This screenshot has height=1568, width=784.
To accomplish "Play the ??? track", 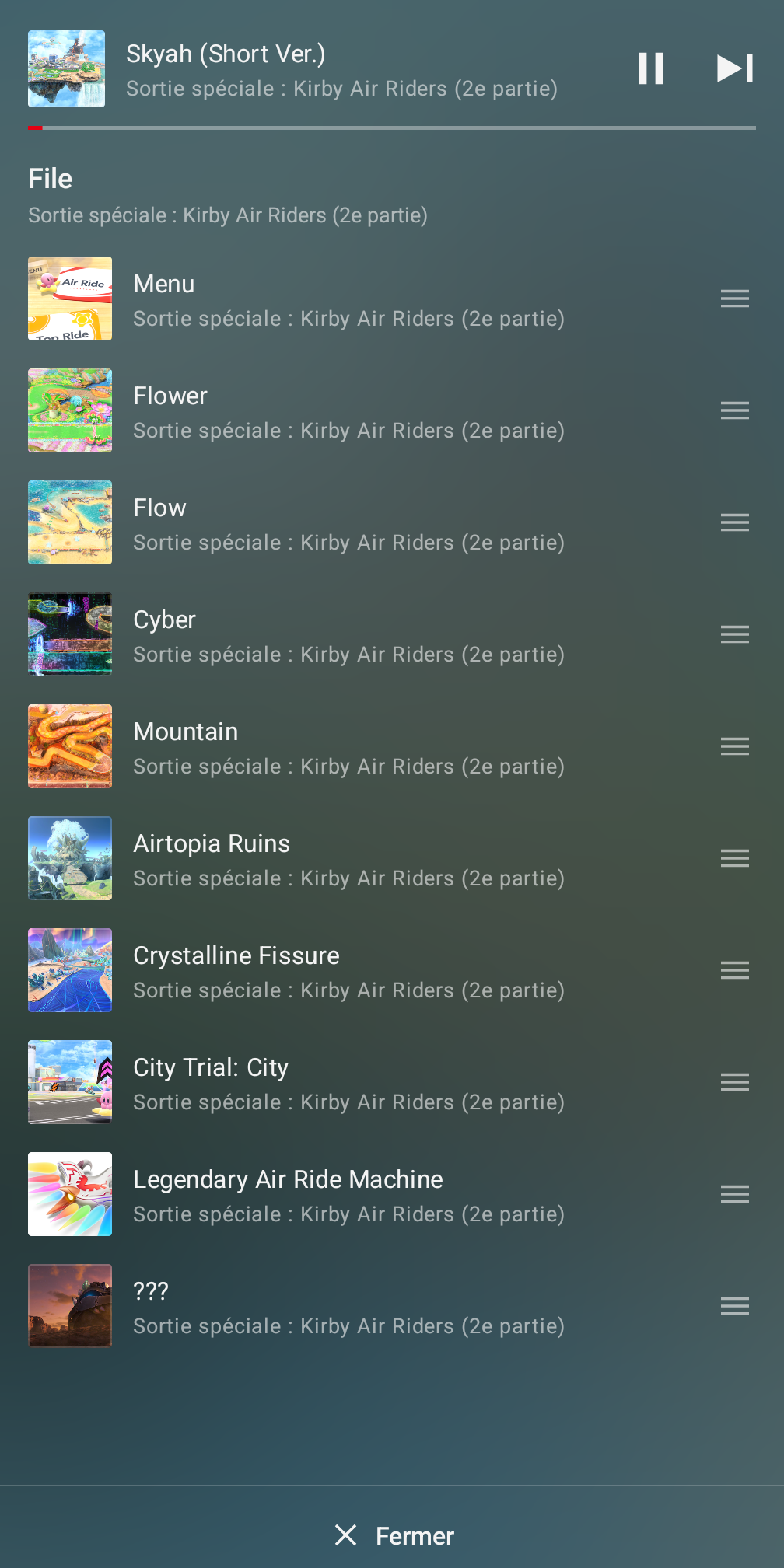I will tap(348, 1307).
